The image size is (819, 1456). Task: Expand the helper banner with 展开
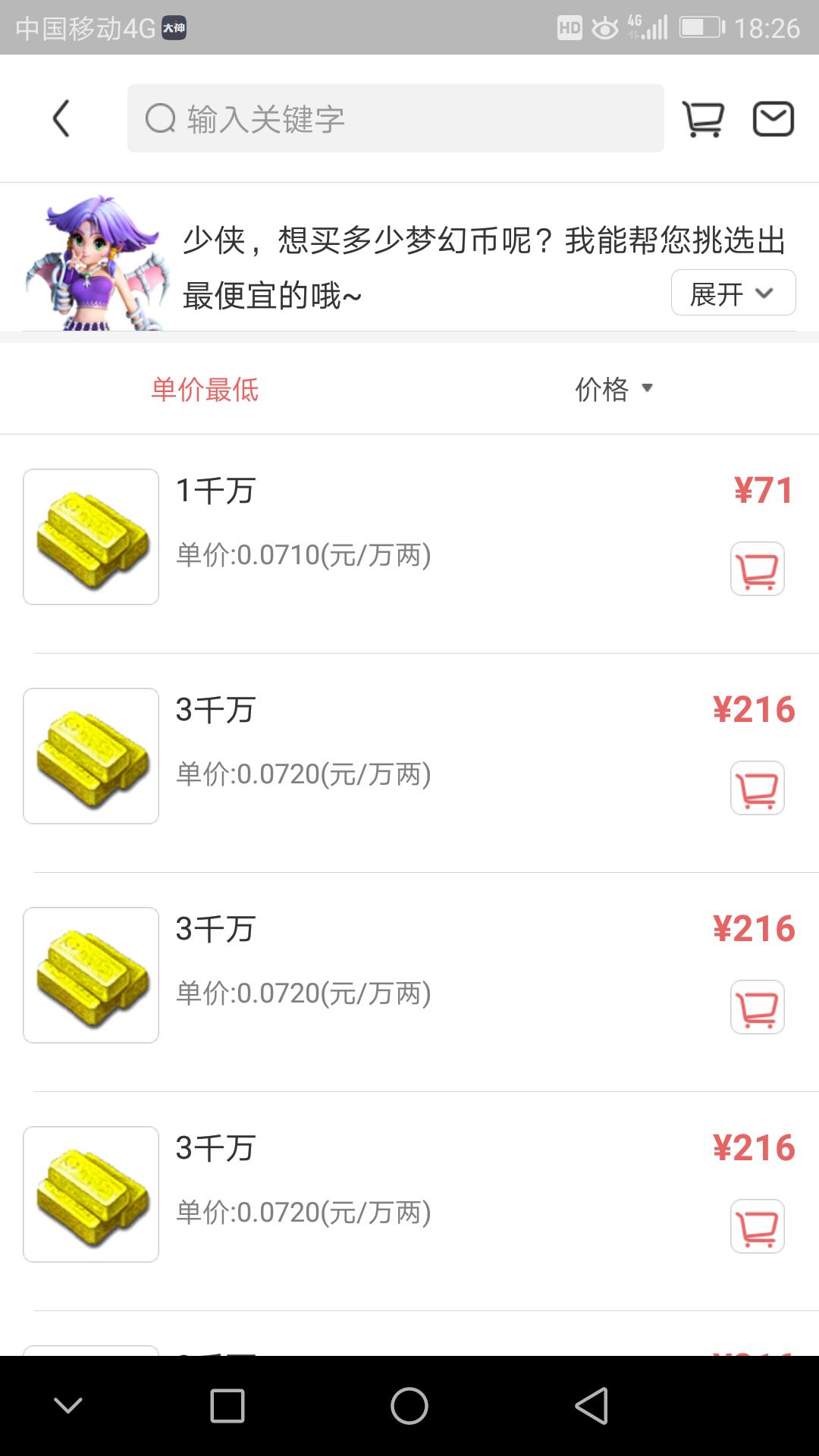point(733,293)
